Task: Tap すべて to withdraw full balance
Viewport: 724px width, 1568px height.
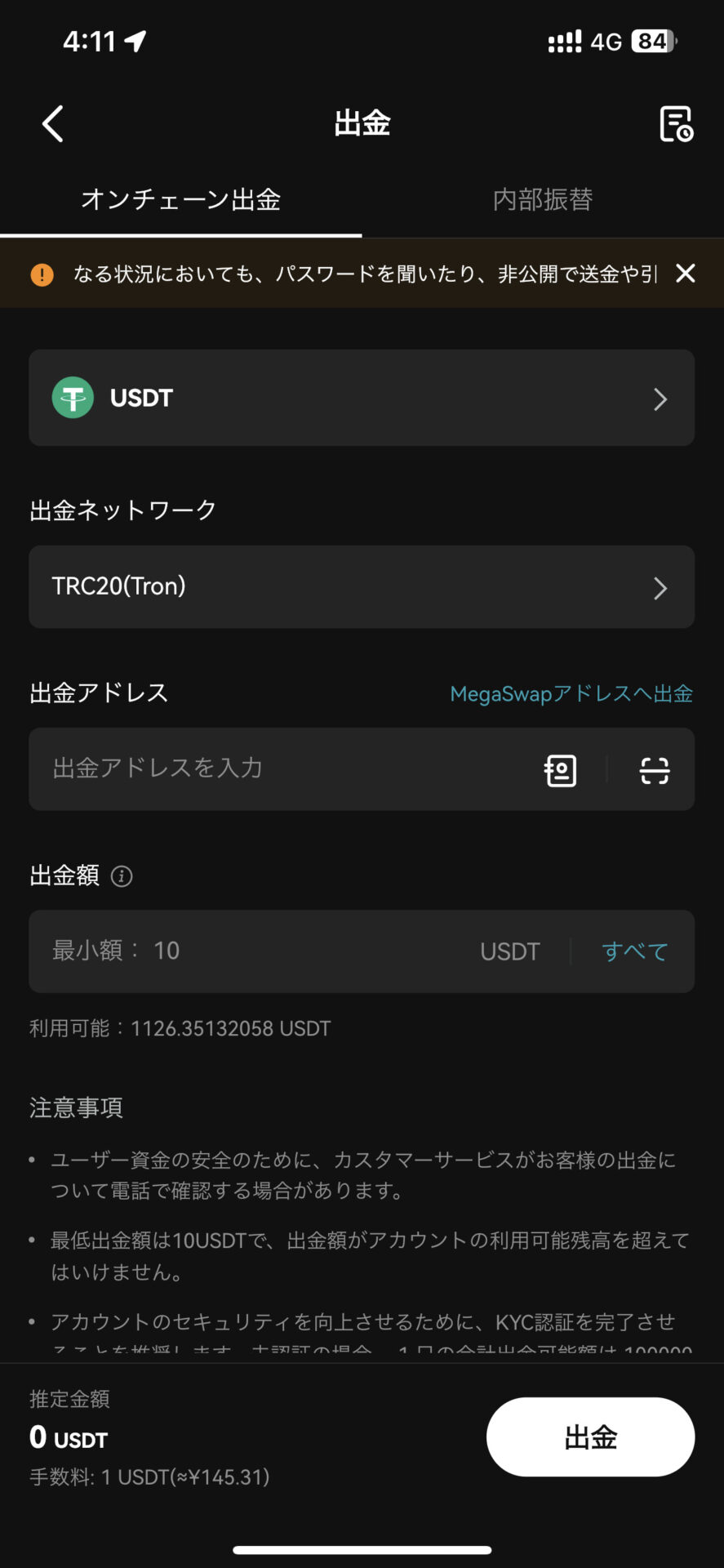Action: (635, 951)
